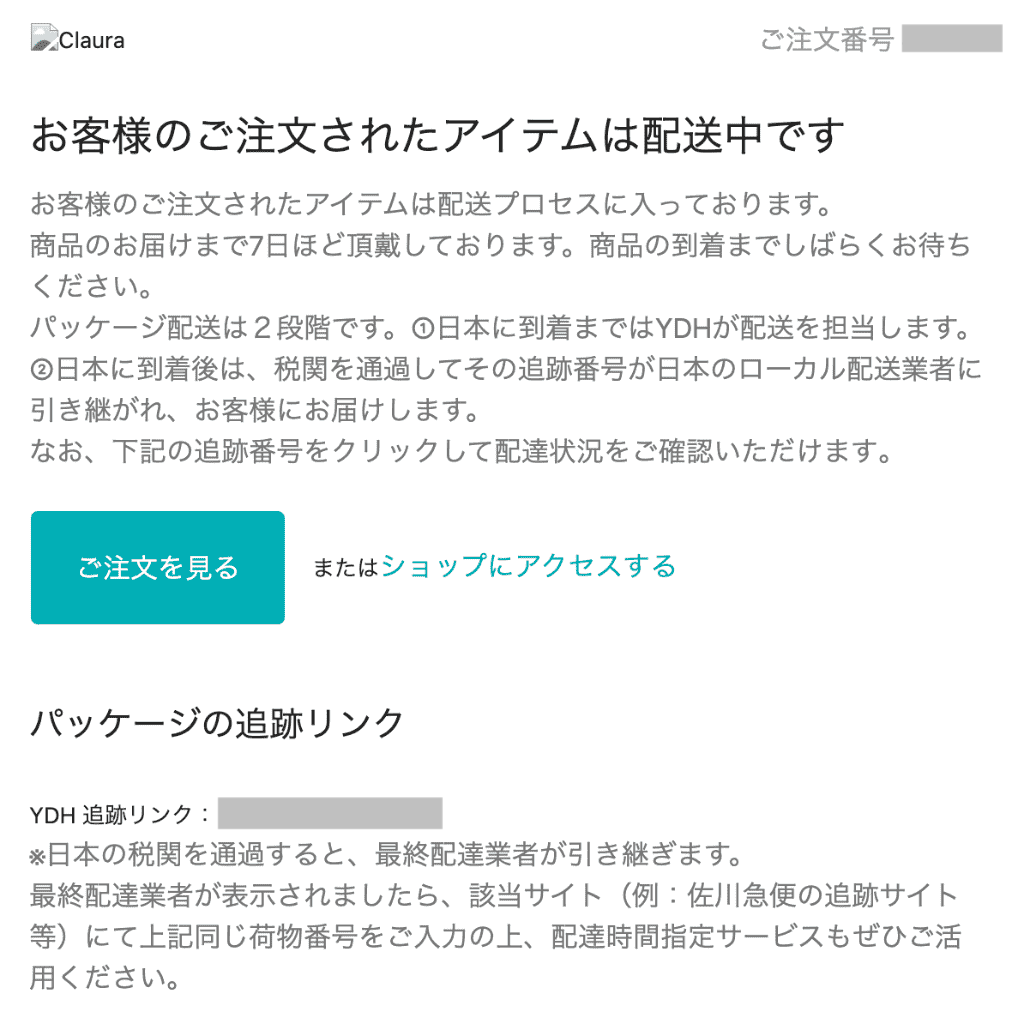Open the YDH tracking number link

(x=329, y=814)
